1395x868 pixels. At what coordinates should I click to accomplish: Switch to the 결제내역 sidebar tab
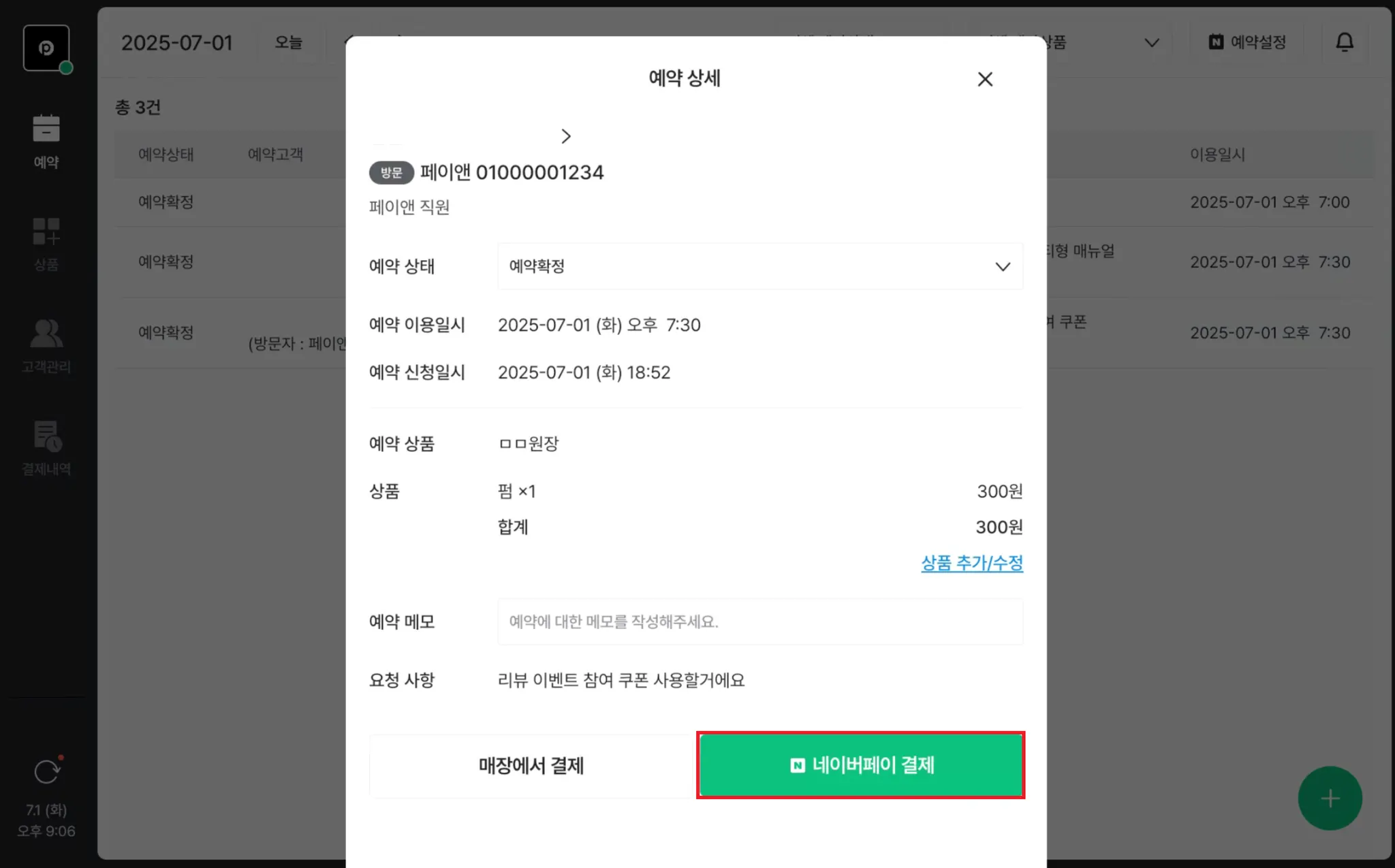46,448
